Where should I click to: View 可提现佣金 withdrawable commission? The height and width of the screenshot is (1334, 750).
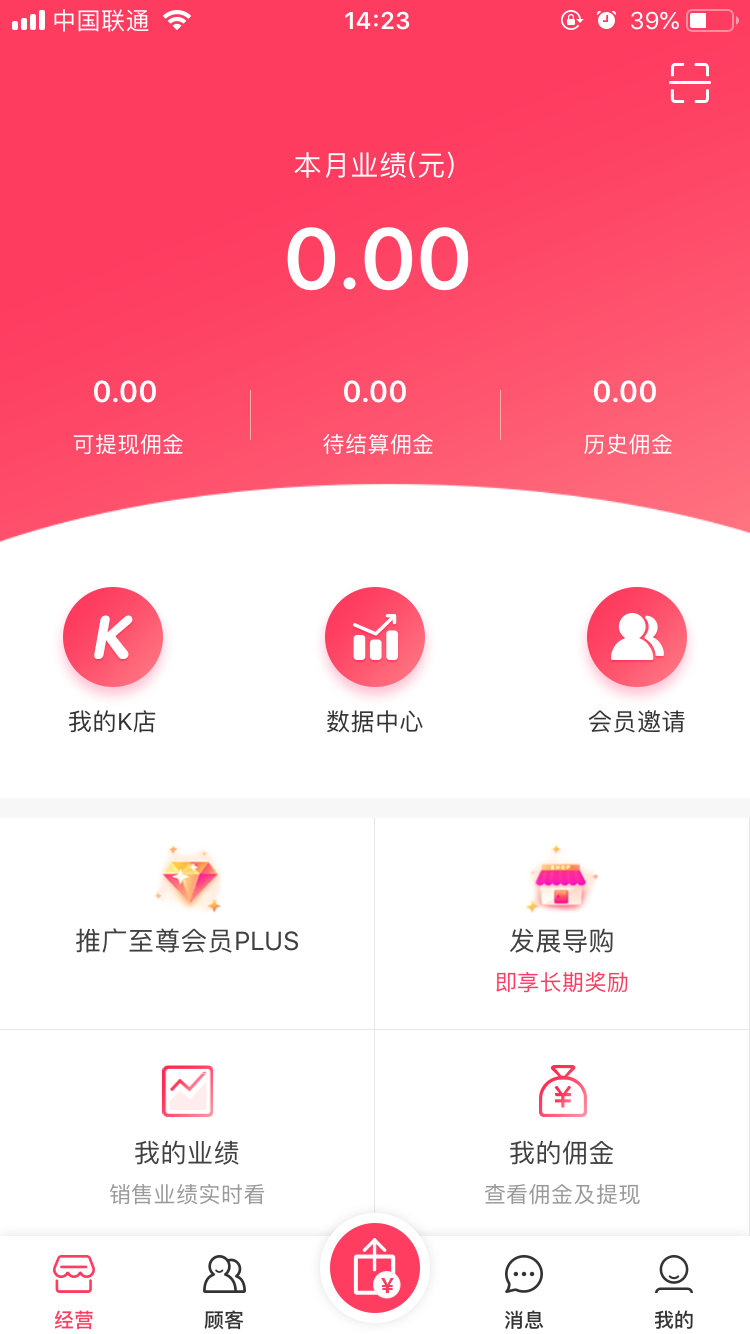[126, 416]
